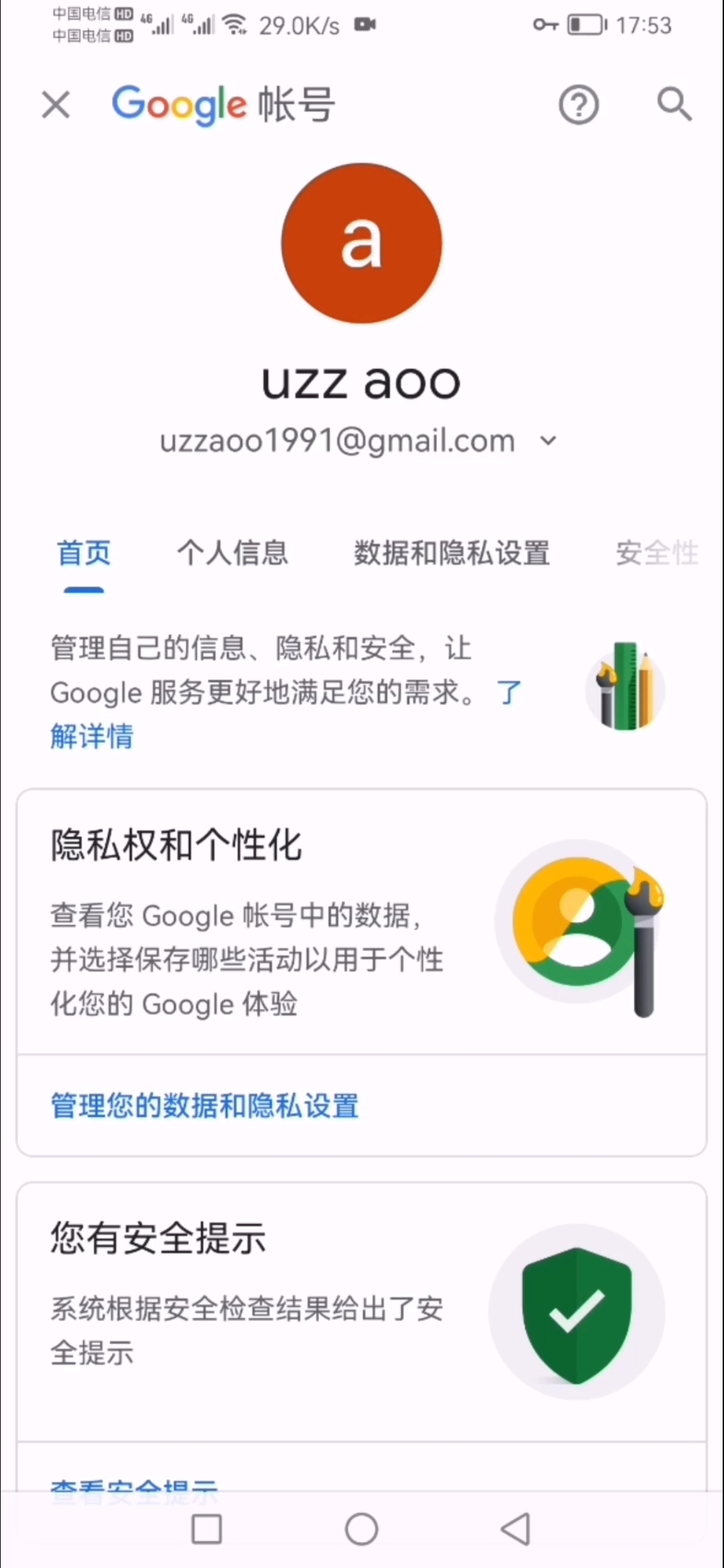This screenshot has width=724, height=1568.
Task: Switch to the 首页 tab
Action: pyautogui.click(x=84, y=553)
